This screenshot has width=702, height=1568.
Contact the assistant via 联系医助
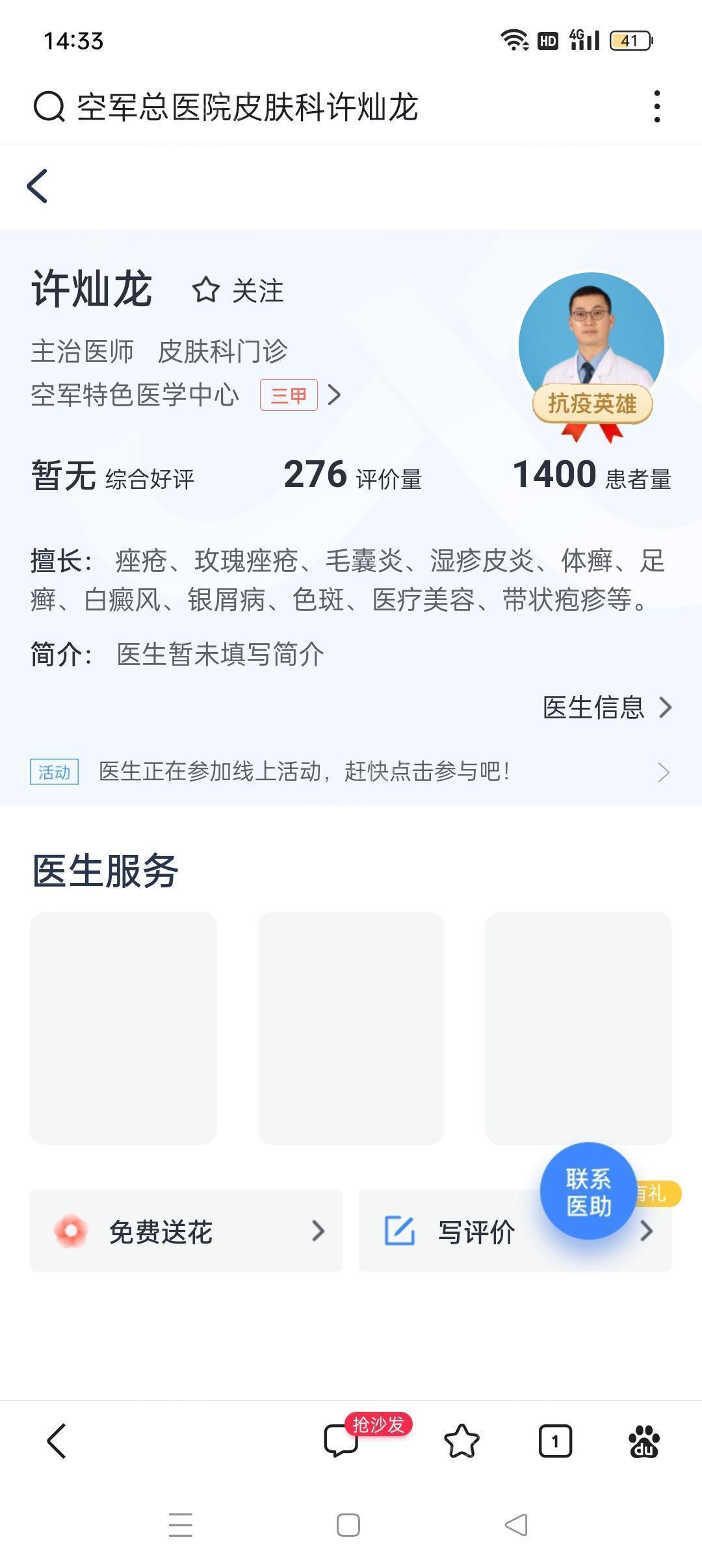[x=588, y=1192]
